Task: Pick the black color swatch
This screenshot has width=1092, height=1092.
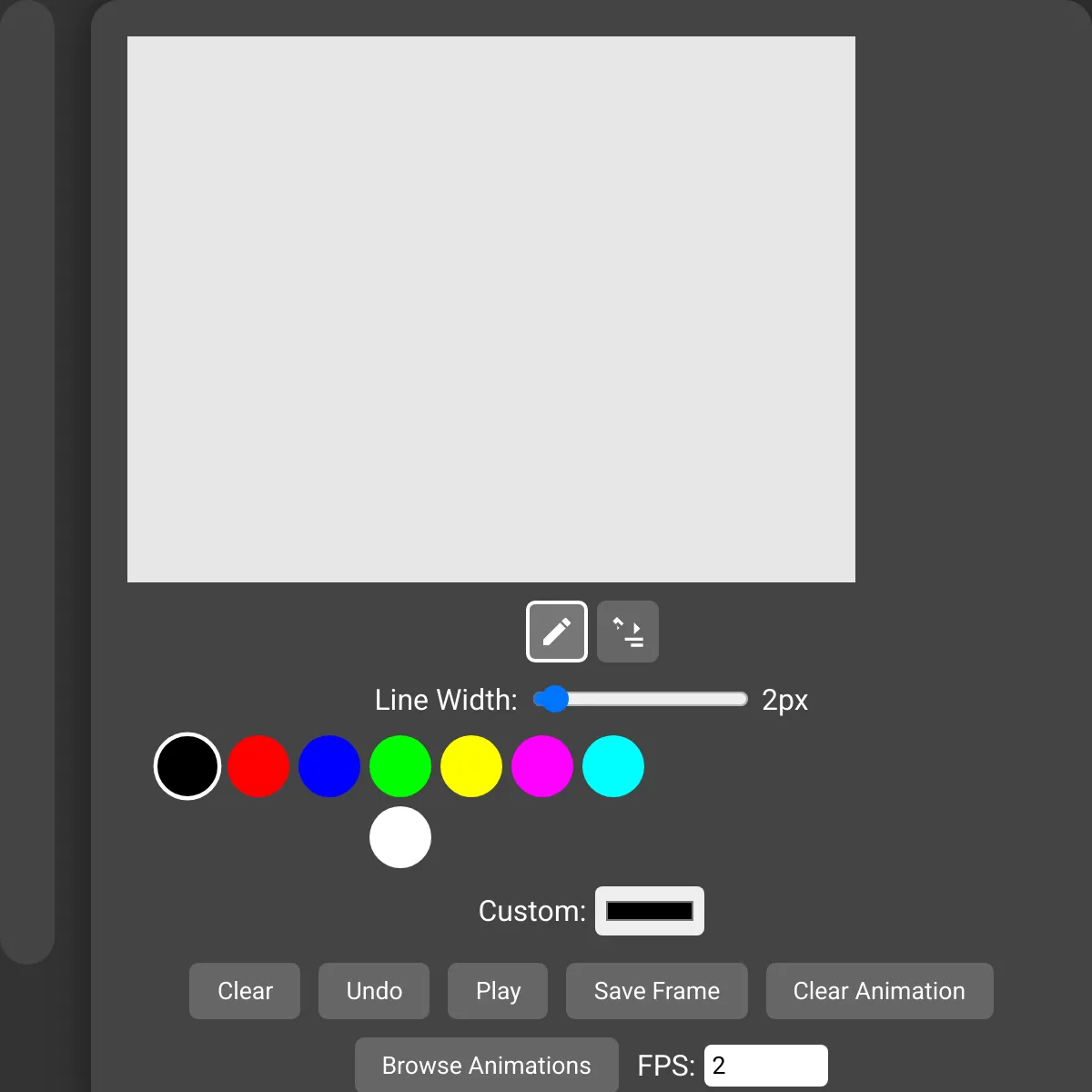Action: pyautogui.click(x=187, y=766)
